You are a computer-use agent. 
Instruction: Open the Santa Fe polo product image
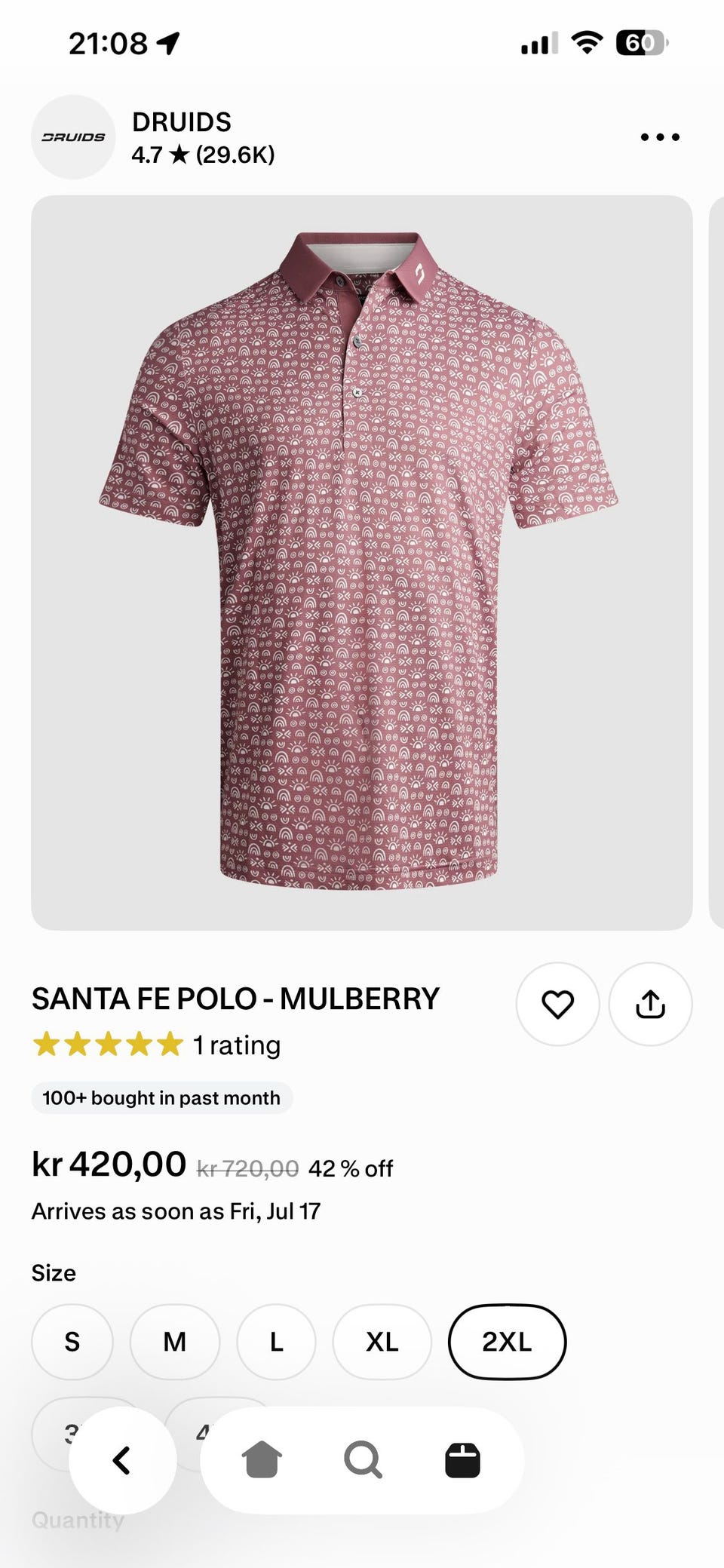pos(362,563)
